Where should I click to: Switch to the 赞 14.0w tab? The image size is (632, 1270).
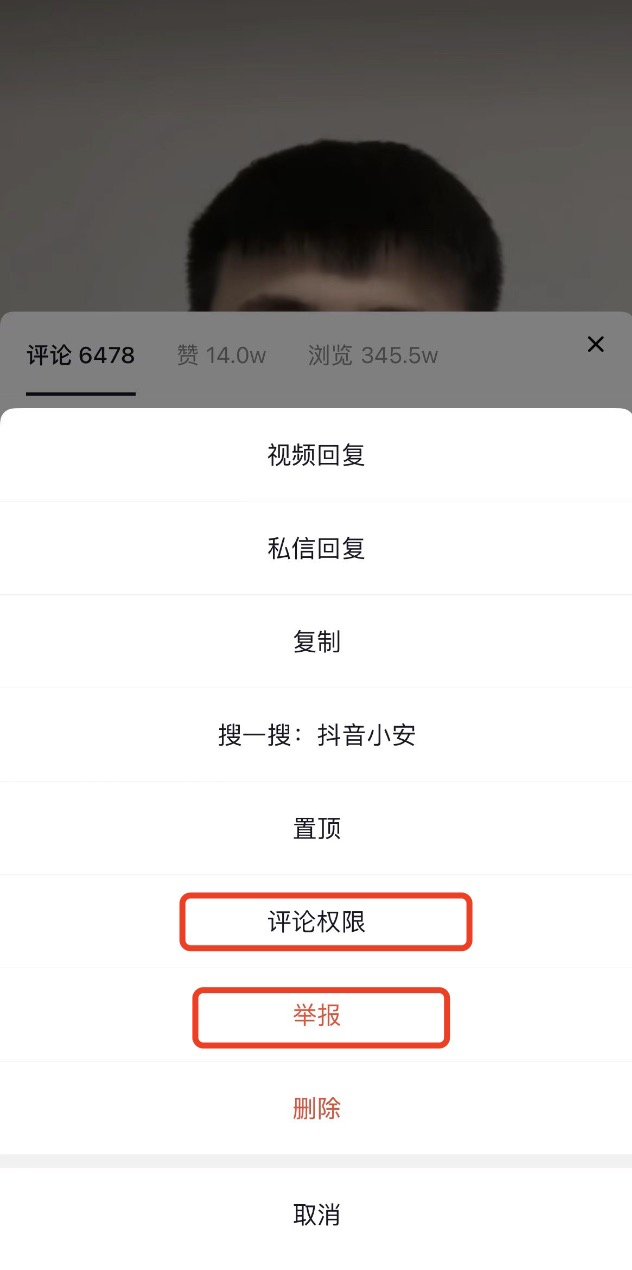pos(221,356)
